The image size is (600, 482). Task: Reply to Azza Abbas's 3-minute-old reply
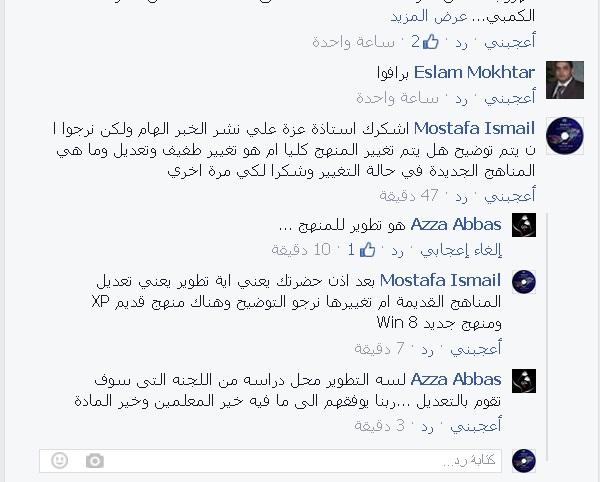click(428, 425)
